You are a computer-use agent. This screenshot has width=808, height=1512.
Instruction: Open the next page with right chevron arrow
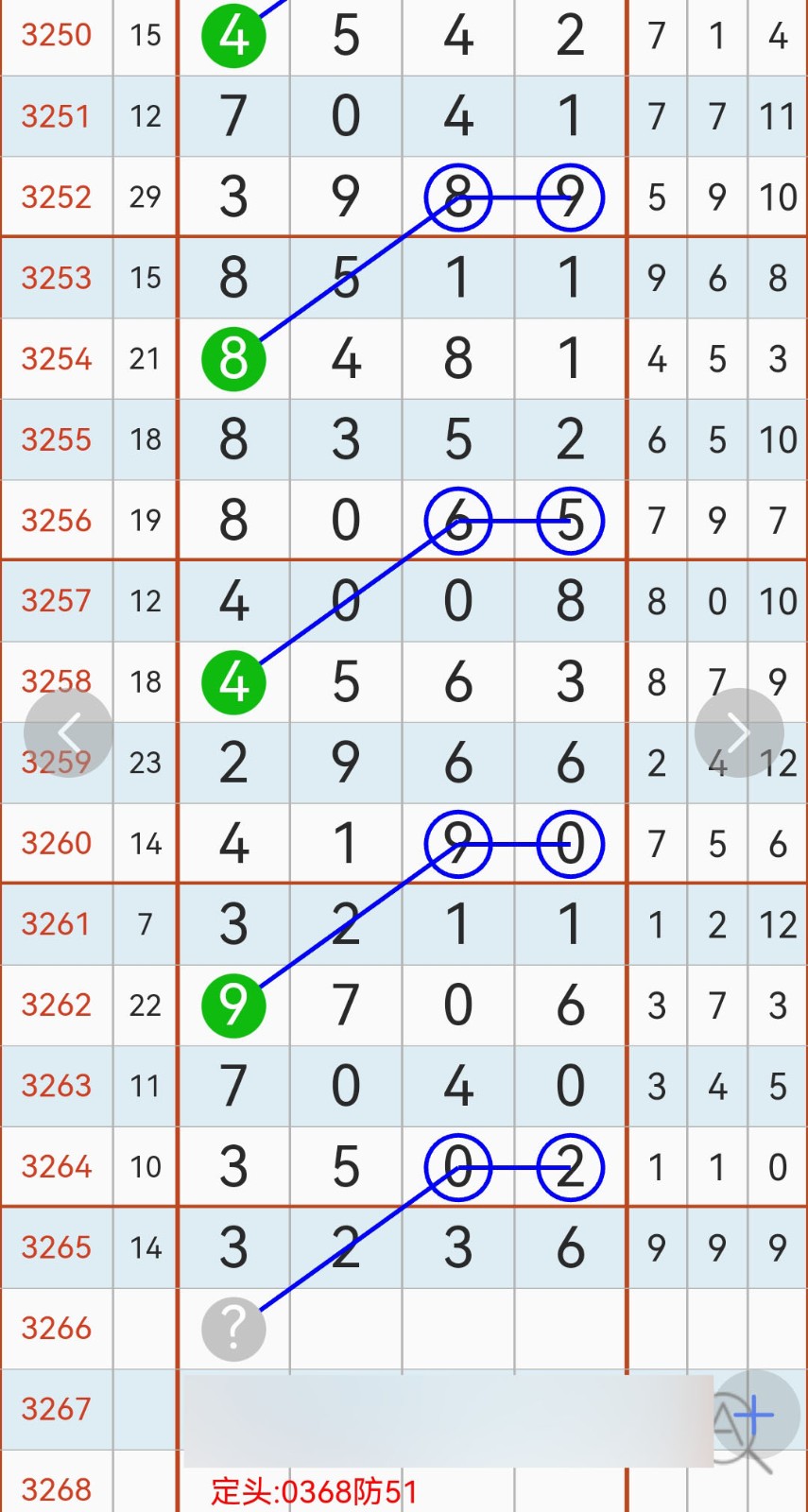pyautogui.click(x=739, y=732)
